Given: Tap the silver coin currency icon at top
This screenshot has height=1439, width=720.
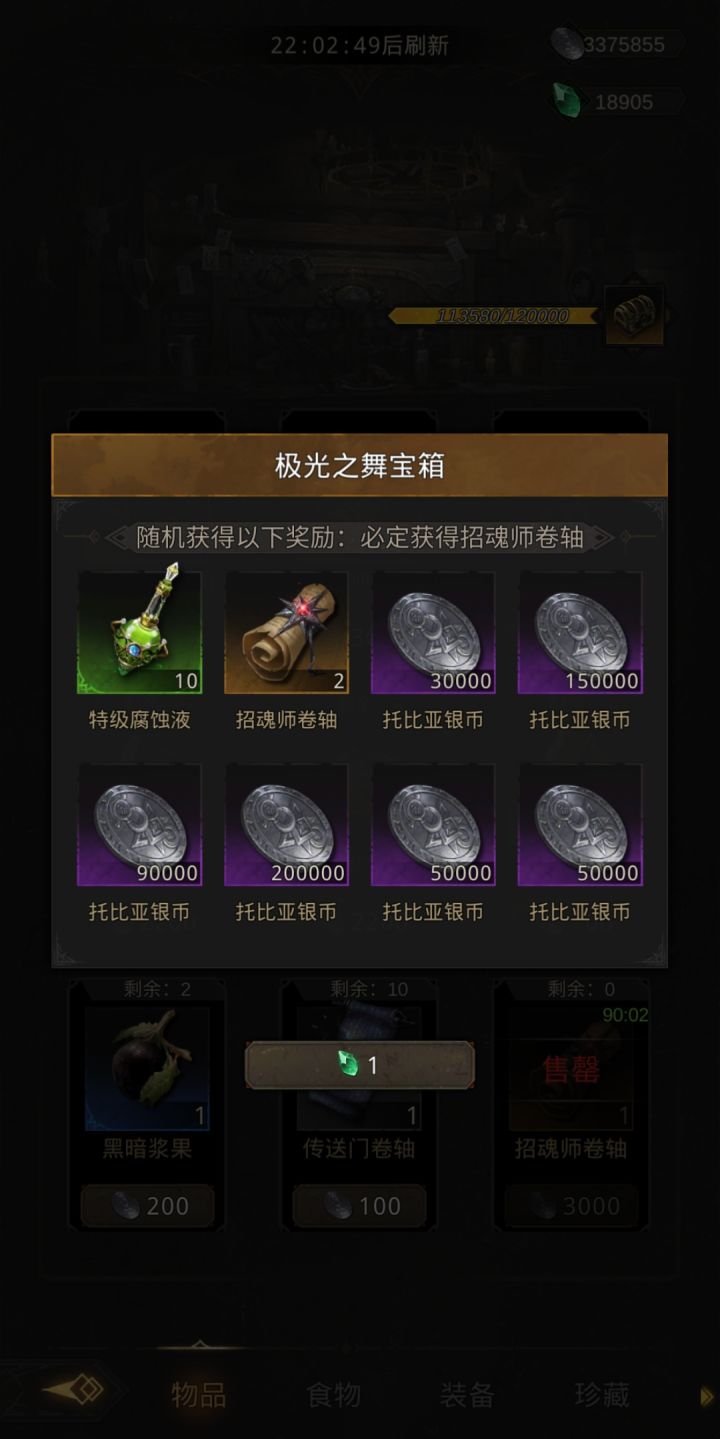Looking at the screenshot, I should 567,43.
